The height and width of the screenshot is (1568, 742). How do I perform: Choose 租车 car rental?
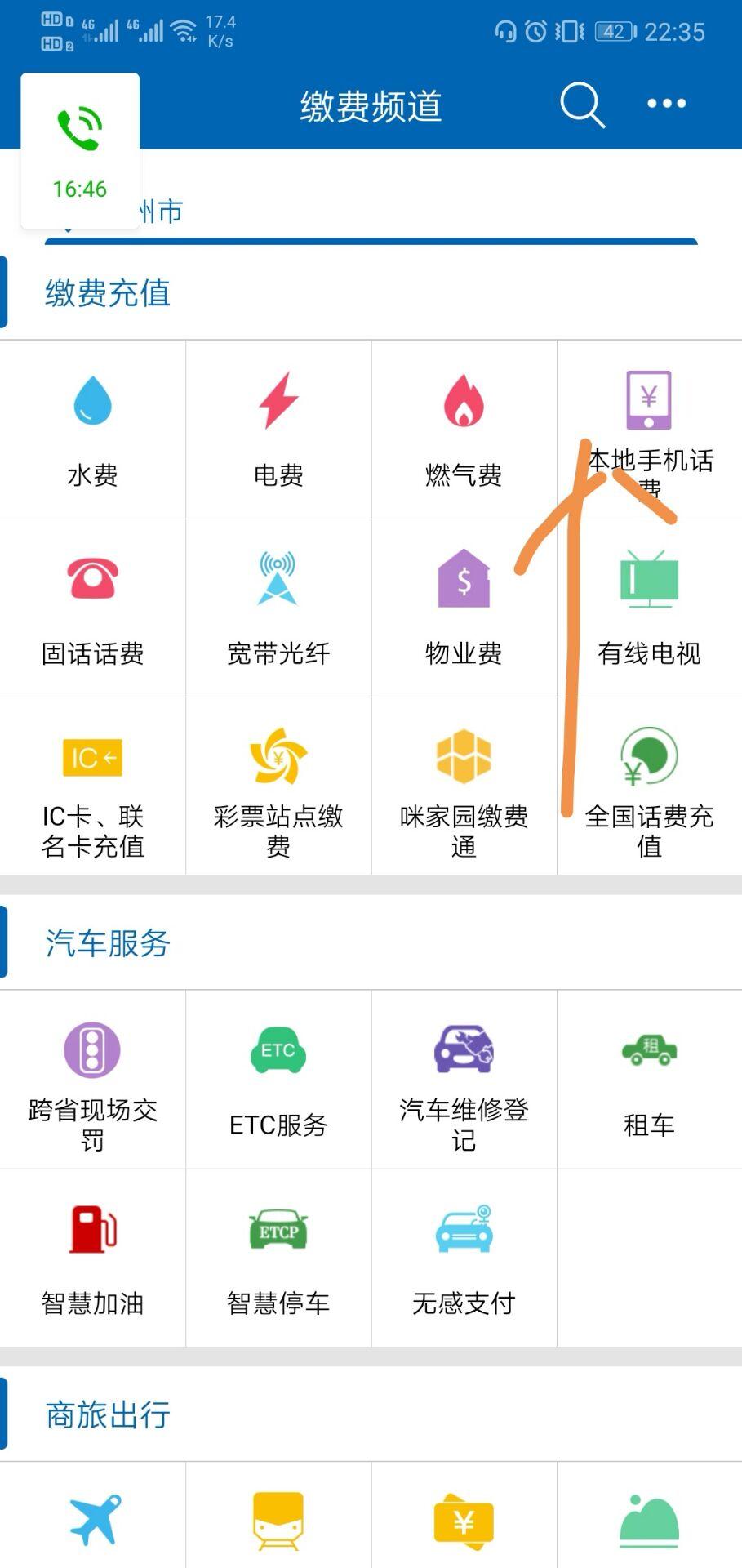tap(649, 1080)
